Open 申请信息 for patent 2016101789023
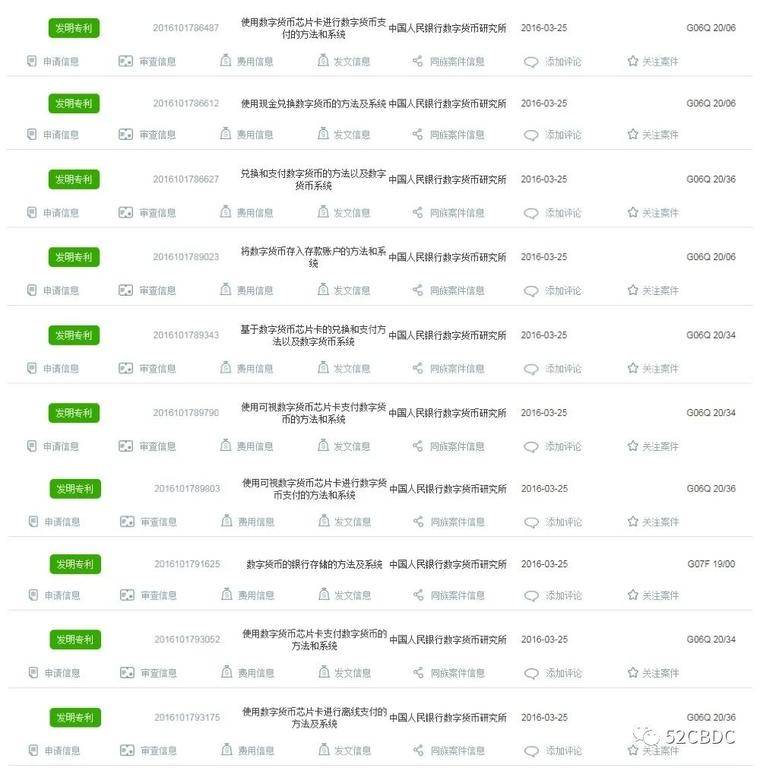The height and width of the screenshot is (768, 760). coord(53,291)
